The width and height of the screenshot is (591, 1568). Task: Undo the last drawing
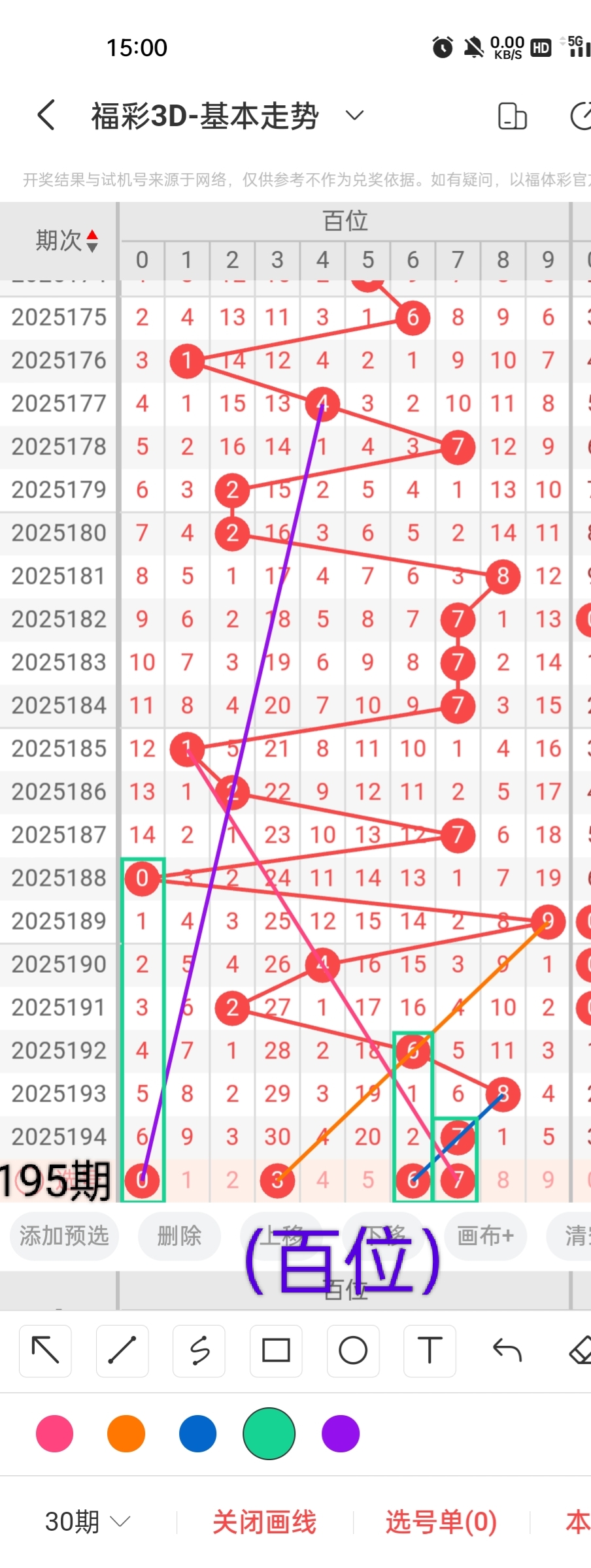507,1350
